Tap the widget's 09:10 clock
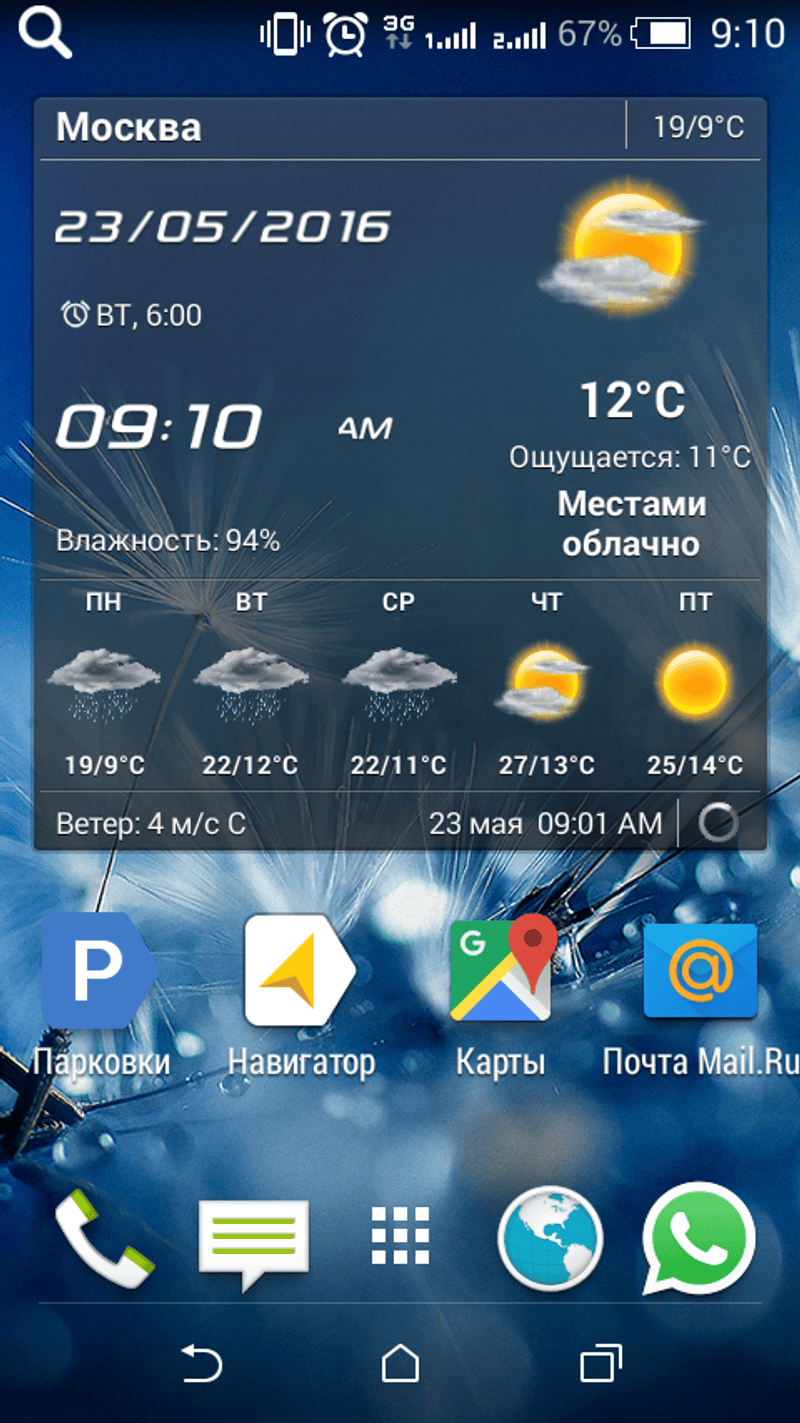This screenshot has height=1423, width=800. point(158,427)
